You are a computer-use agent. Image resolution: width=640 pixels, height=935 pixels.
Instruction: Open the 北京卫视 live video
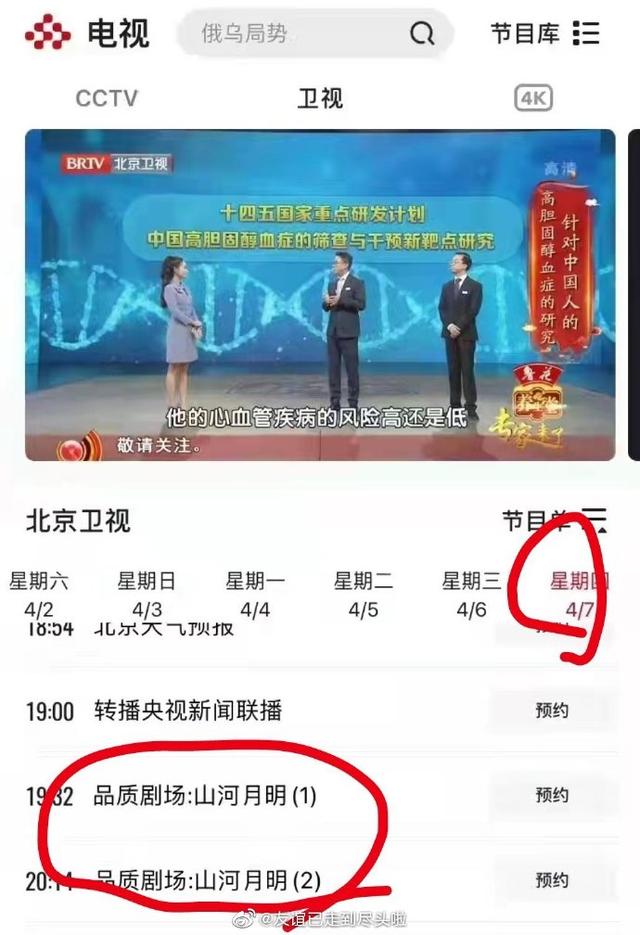320,295
